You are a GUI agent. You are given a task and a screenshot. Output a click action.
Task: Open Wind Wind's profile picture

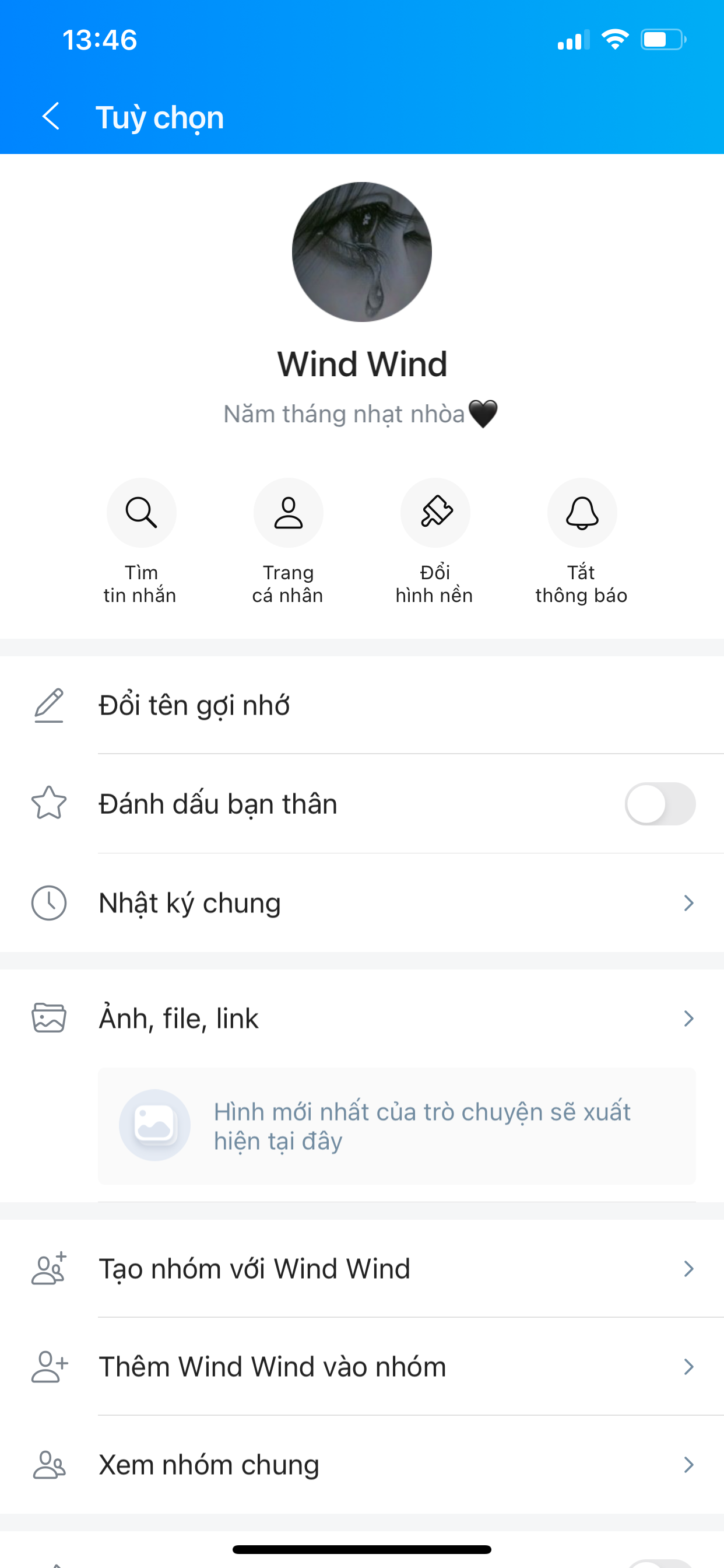coord(362,251)
